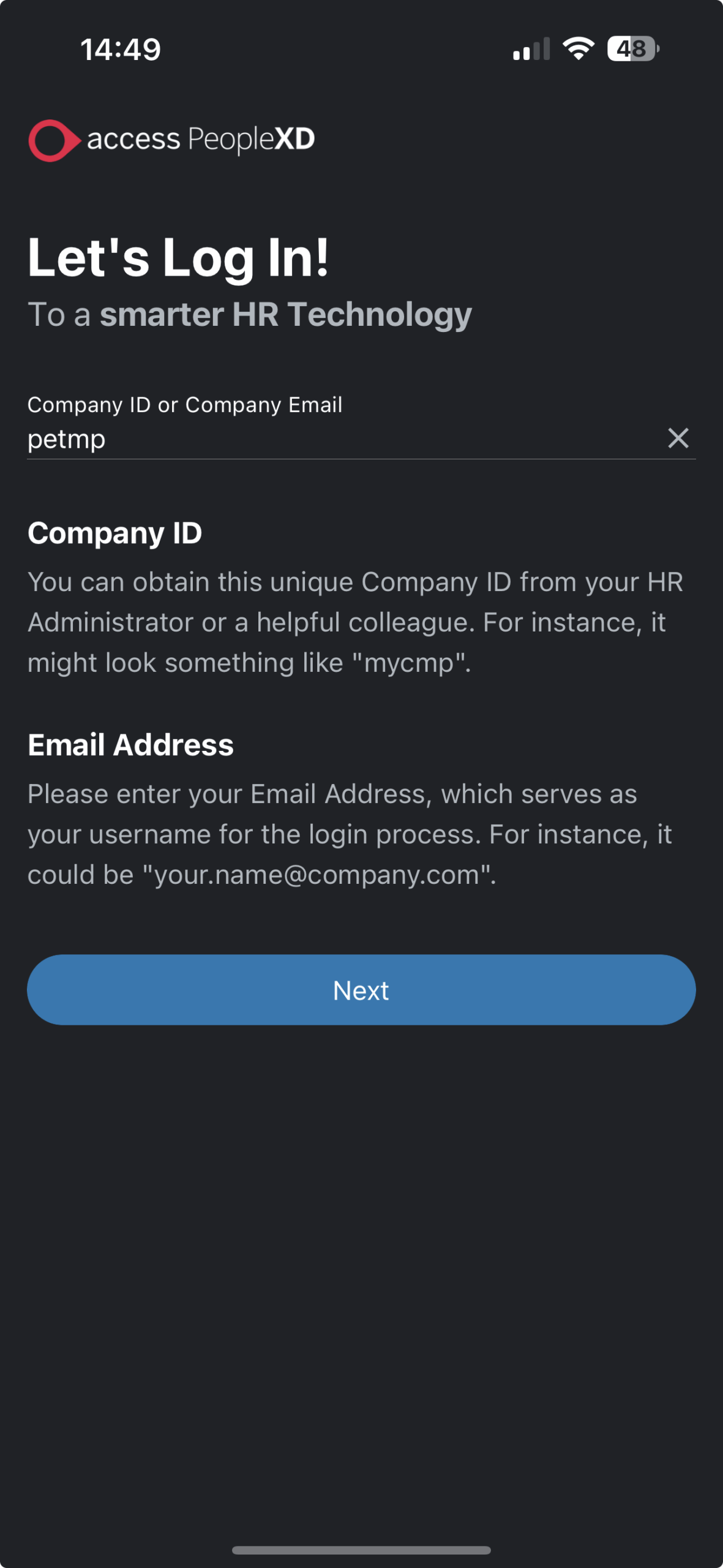Continue with the Next button
This screenshot has height=1568, width=723.
361,990
